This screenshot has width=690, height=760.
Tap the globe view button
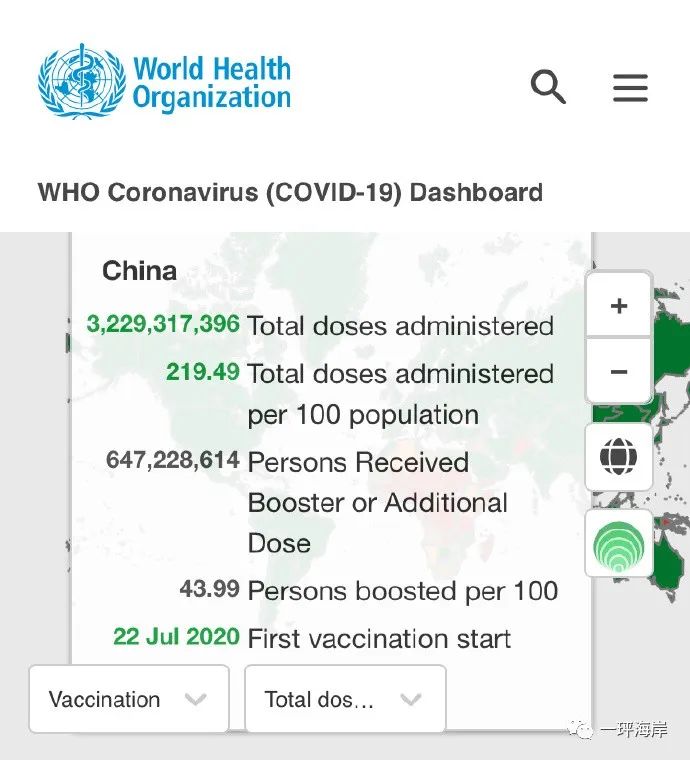[618, 458]
